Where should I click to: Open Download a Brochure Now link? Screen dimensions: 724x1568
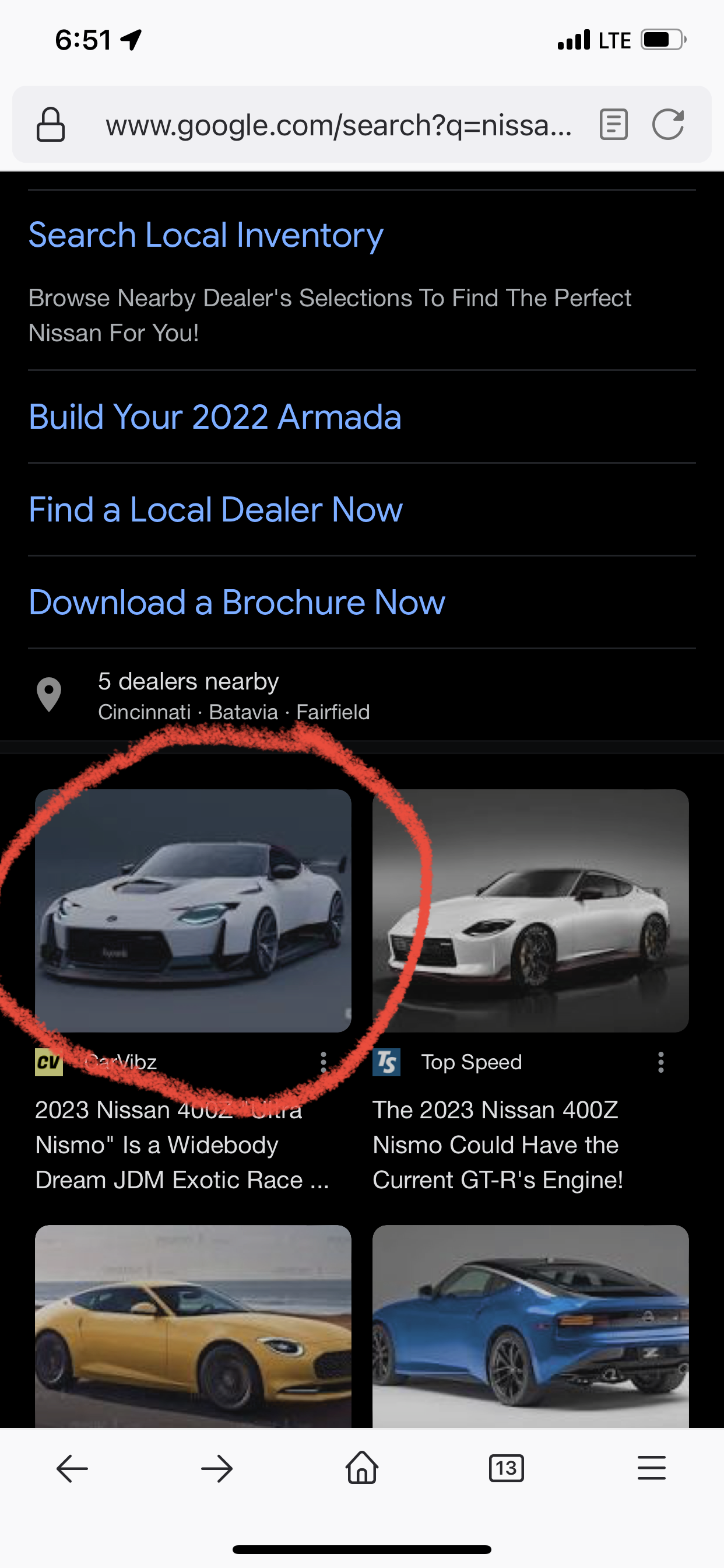coord(237,603)
